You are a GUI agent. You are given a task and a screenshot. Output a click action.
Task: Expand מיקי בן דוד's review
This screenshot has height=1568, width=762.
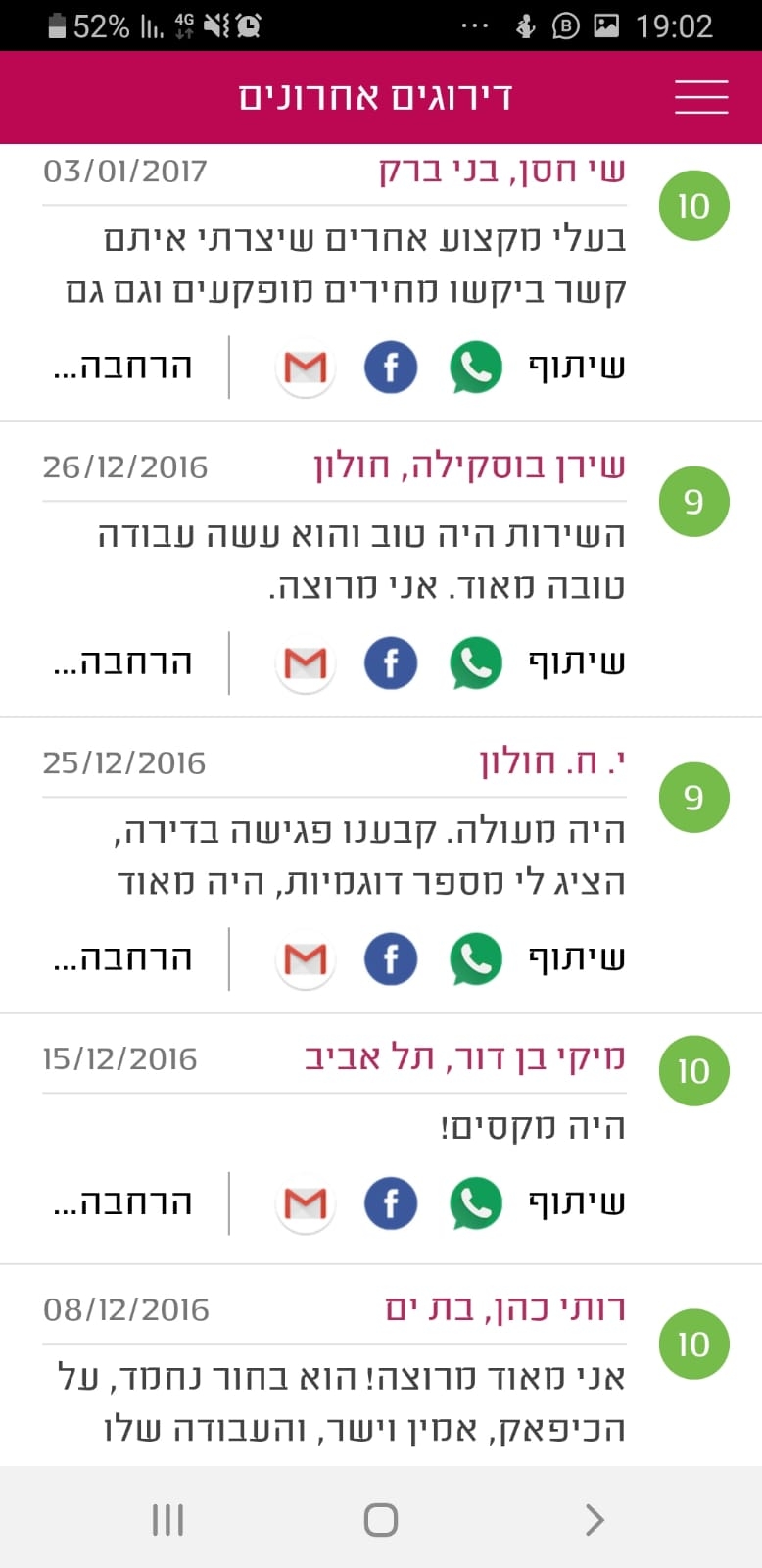click(x=122, y=1203)
